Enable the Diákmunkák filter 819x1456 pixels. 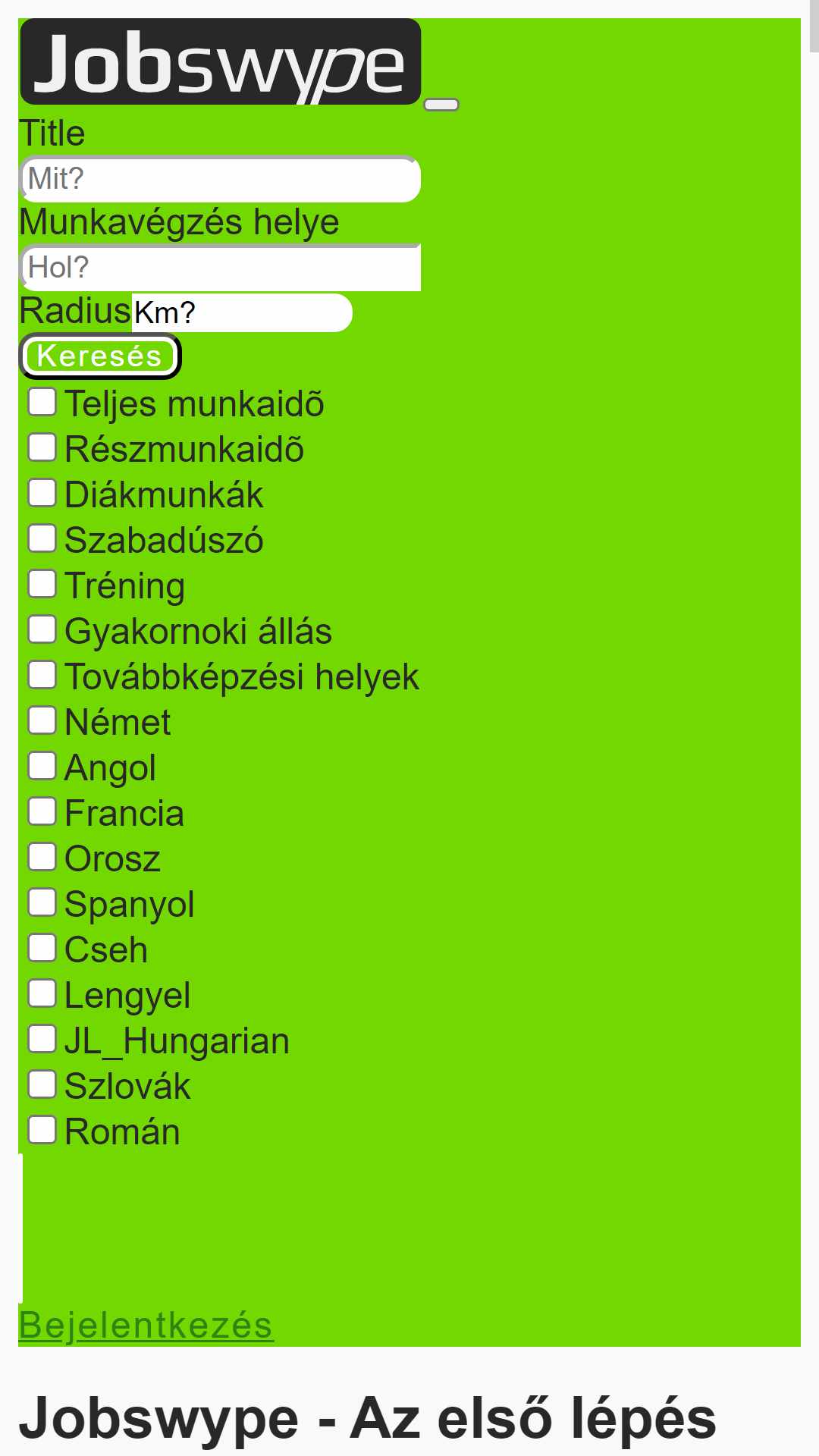point(42,493)
